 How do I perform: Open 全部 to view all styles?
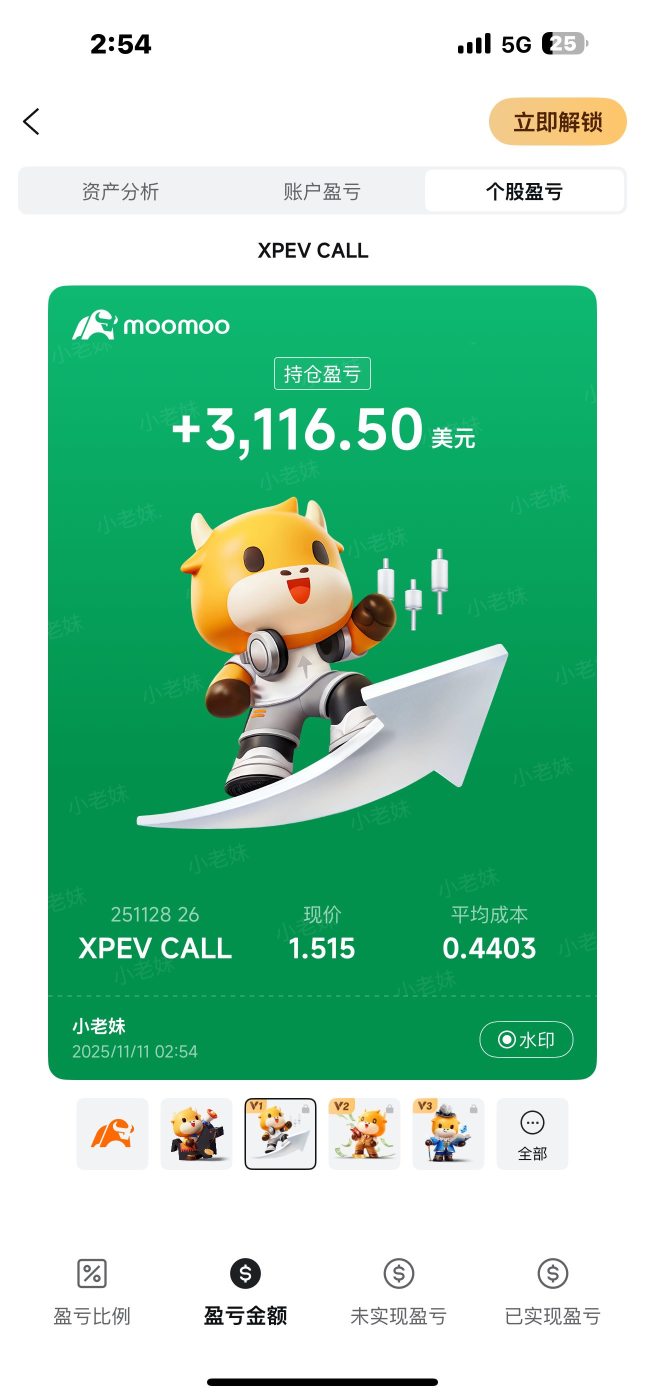(x=532, y=1134)
